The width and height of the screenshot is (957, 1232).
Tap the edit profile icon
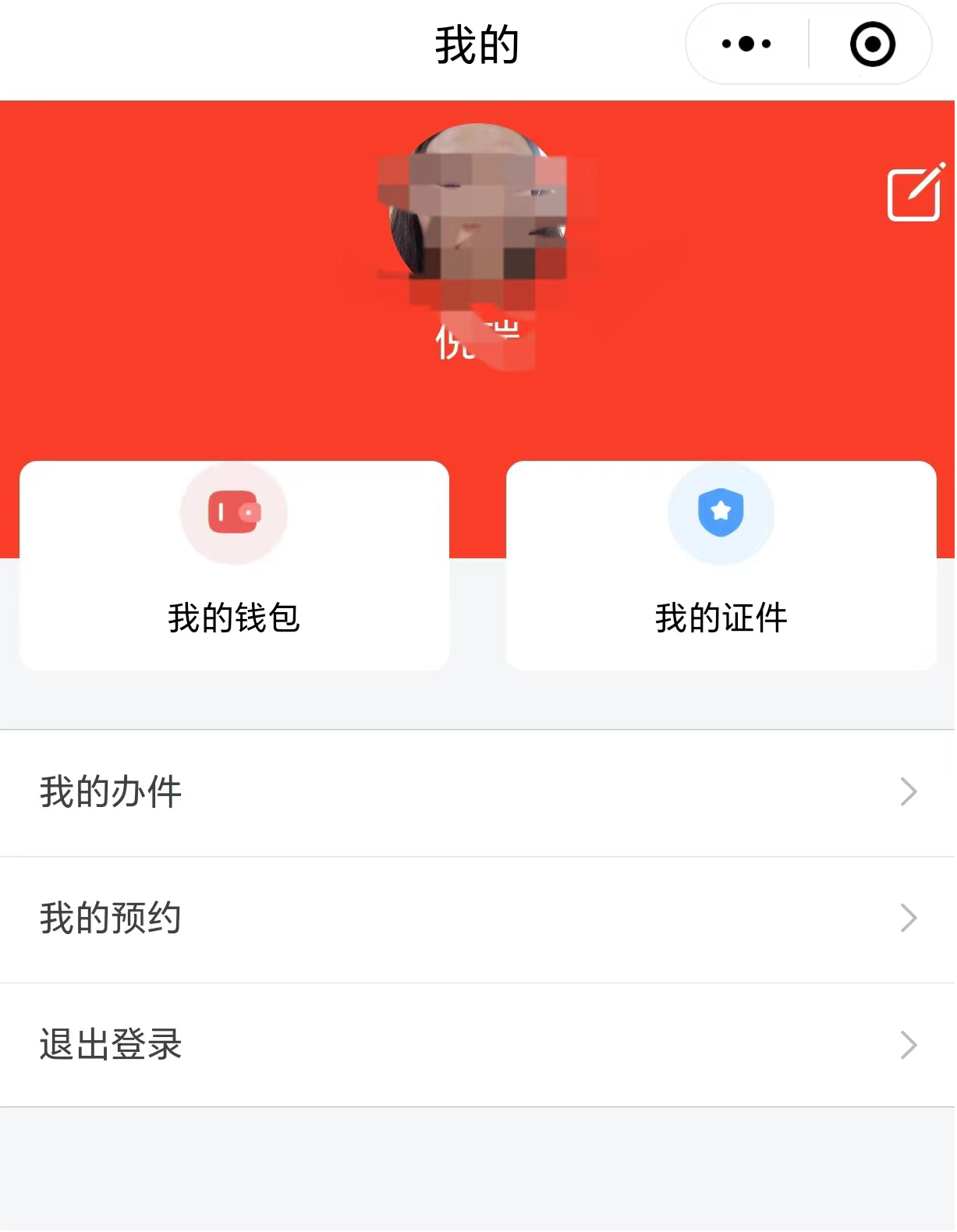pyautogui.click(x=915, y=194)
